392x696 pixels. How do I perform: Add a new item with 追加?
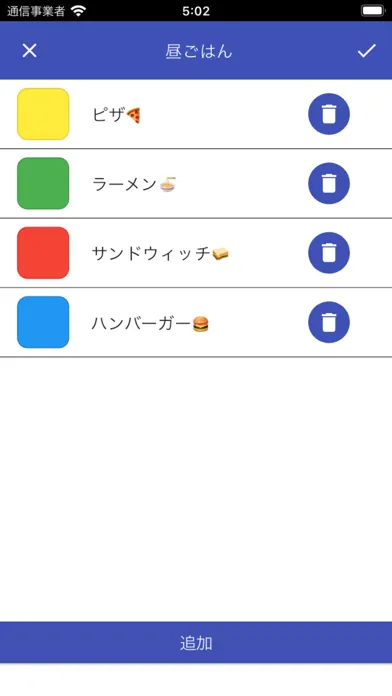pos(196,643)
